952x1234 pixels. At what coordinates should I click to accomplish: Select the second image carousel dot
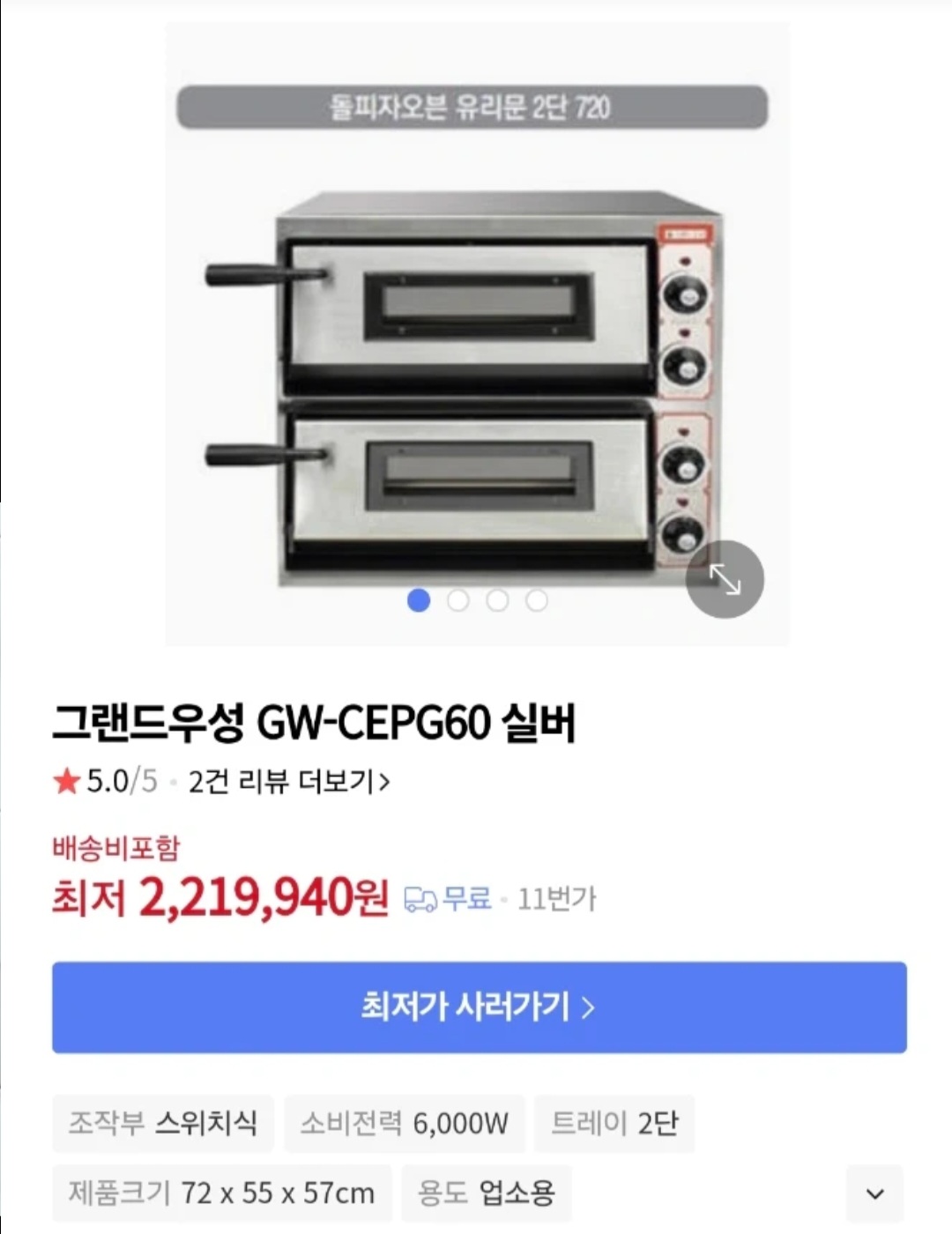(457, 600)
